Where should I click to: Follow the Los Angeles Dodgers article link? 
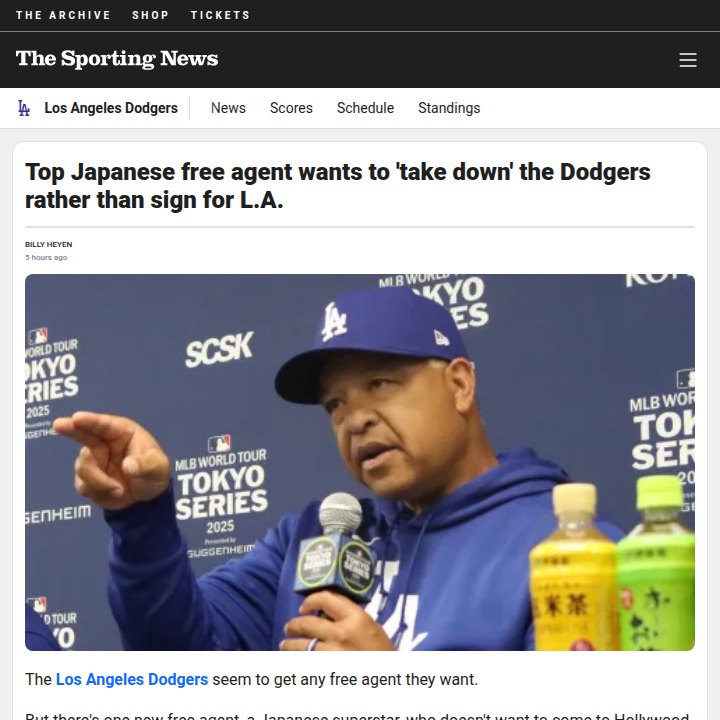(x=132, y=679)
